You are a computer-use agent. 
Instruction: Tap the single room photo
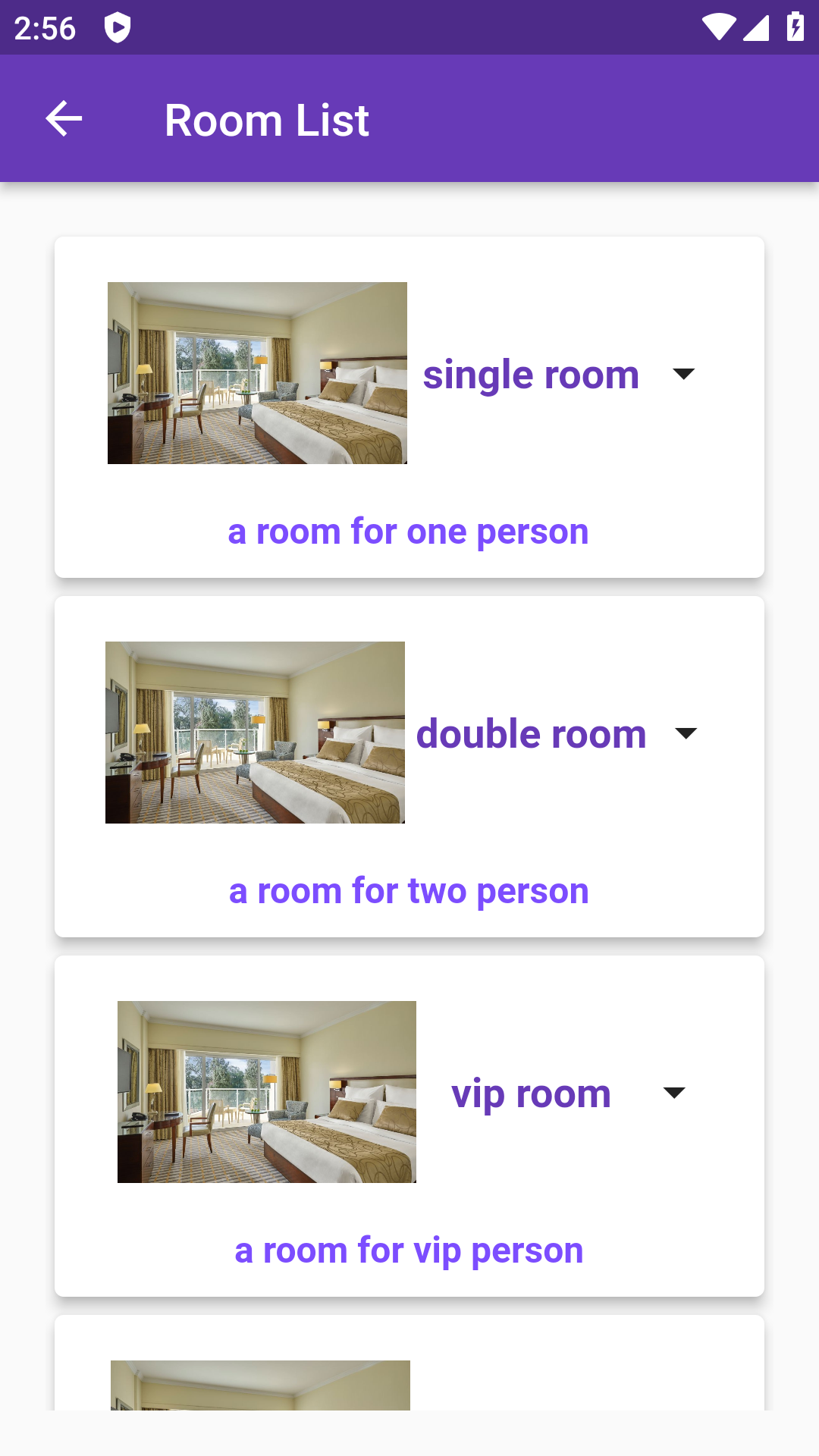coord(257,374)
